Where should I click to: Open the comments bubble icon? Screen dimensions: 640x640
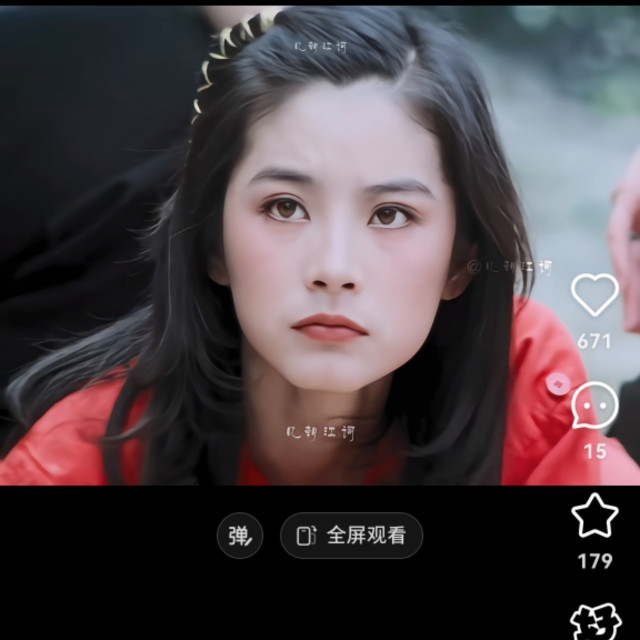pos(594,407)
